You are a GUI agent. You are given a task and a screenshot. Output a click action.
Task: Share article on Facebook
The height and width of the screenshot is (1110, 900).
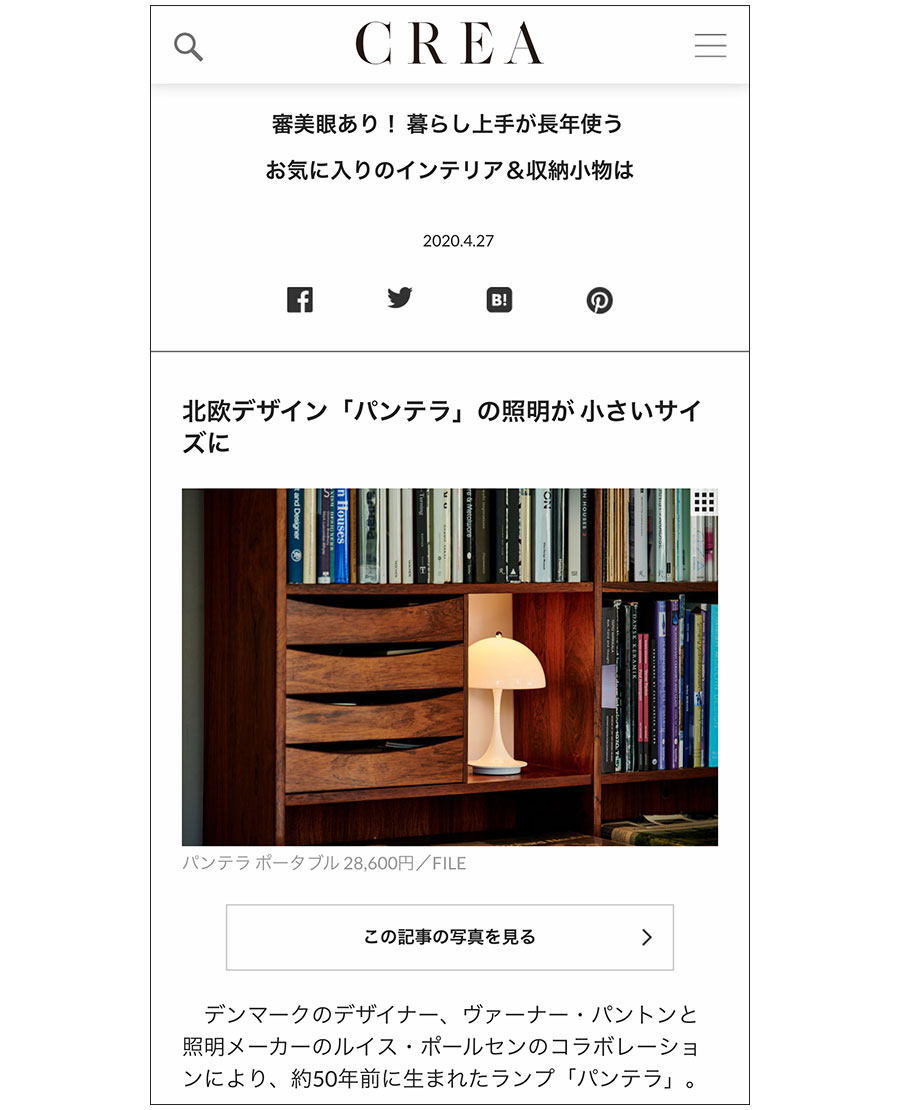(300, 300)
